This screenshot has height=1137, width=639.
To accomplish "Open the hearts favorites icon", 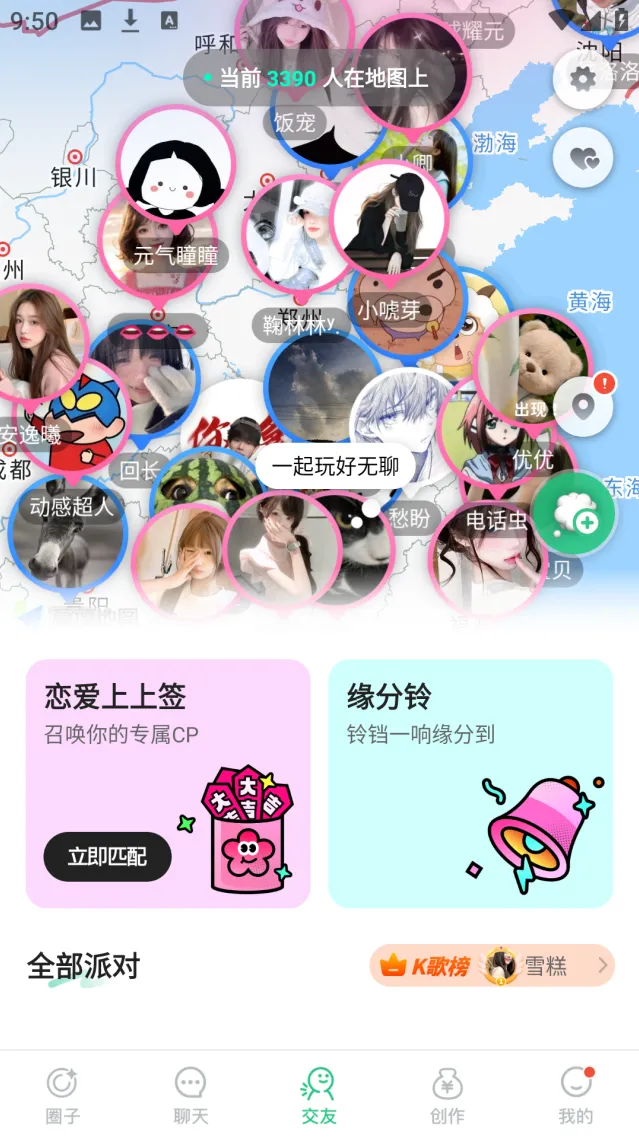I will [582, 157].
